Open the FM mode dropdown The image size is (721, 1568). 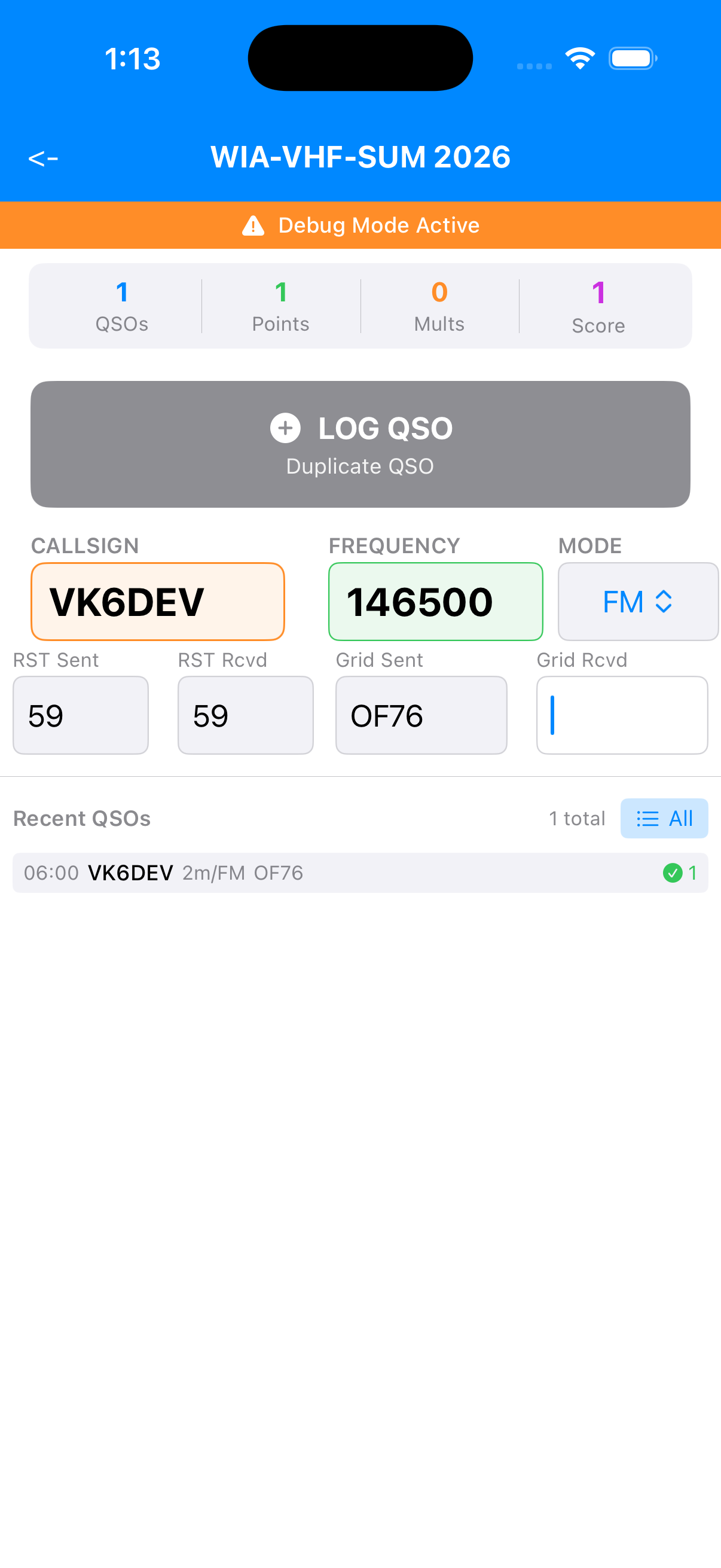(x=637, y=602)
